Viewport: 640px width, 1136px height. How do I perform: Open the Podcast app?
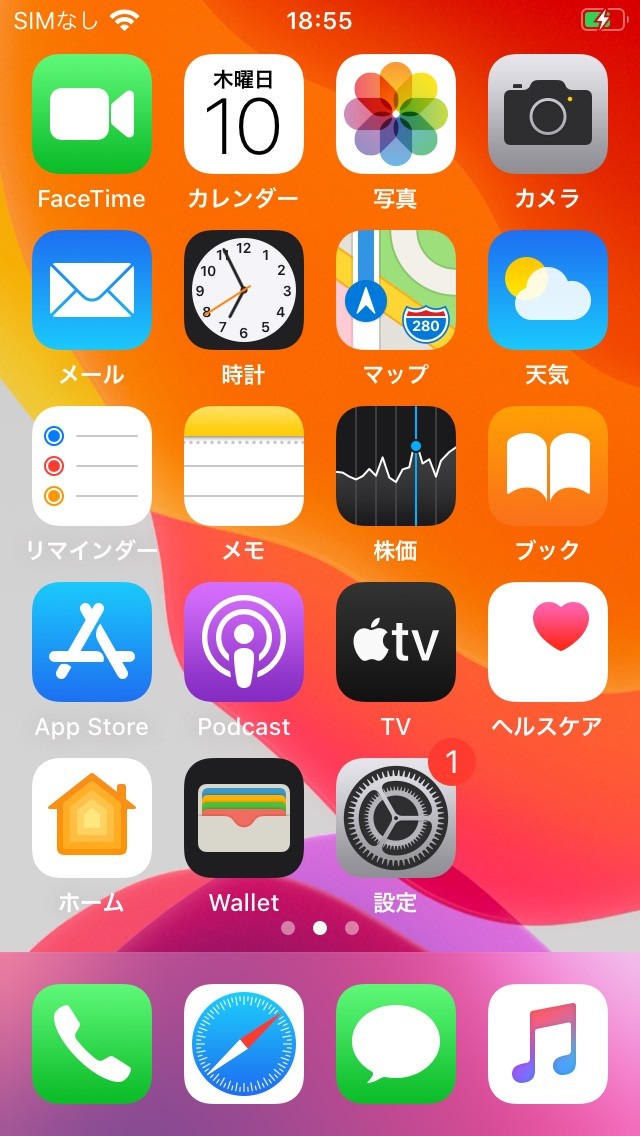coord(244,642)
